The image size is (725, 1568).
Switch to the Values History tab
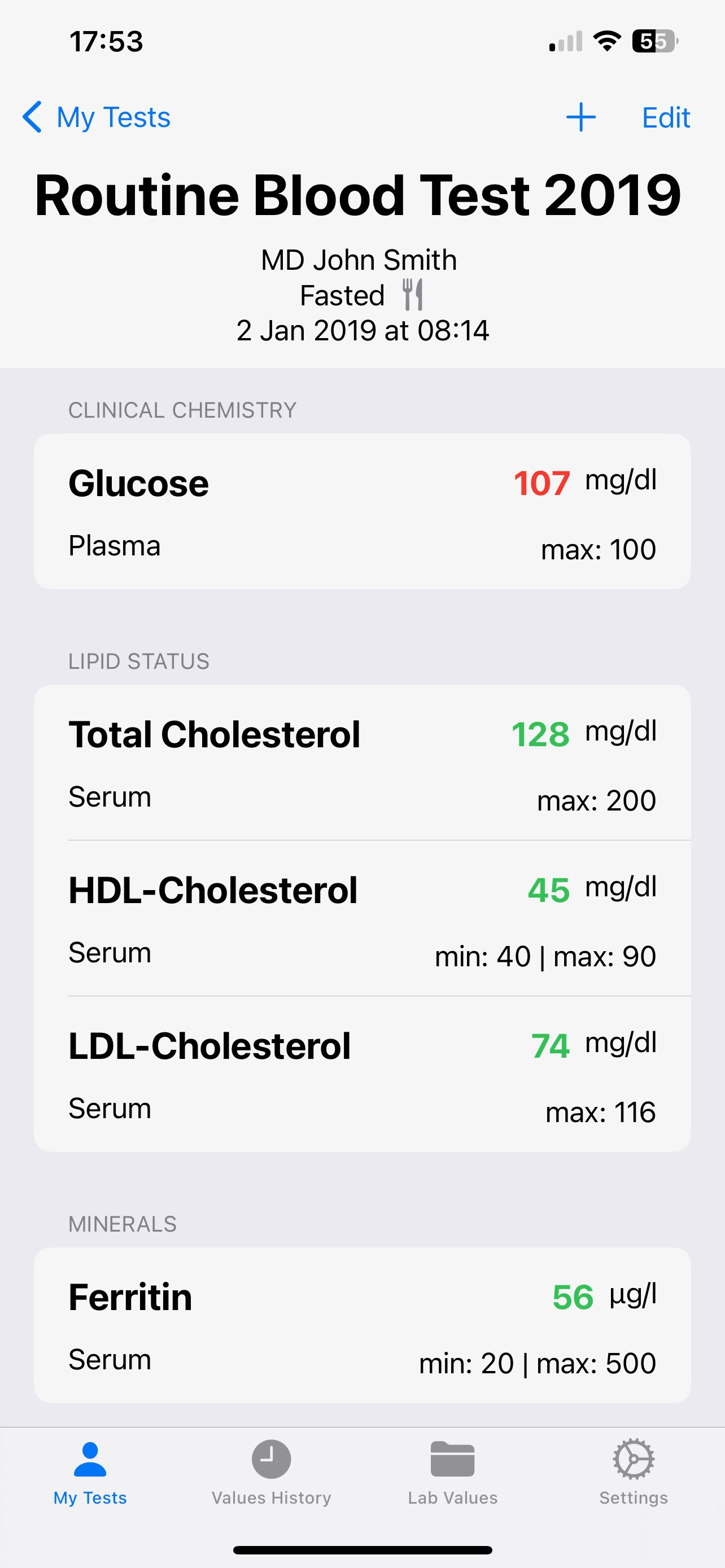click(272, 1471)
